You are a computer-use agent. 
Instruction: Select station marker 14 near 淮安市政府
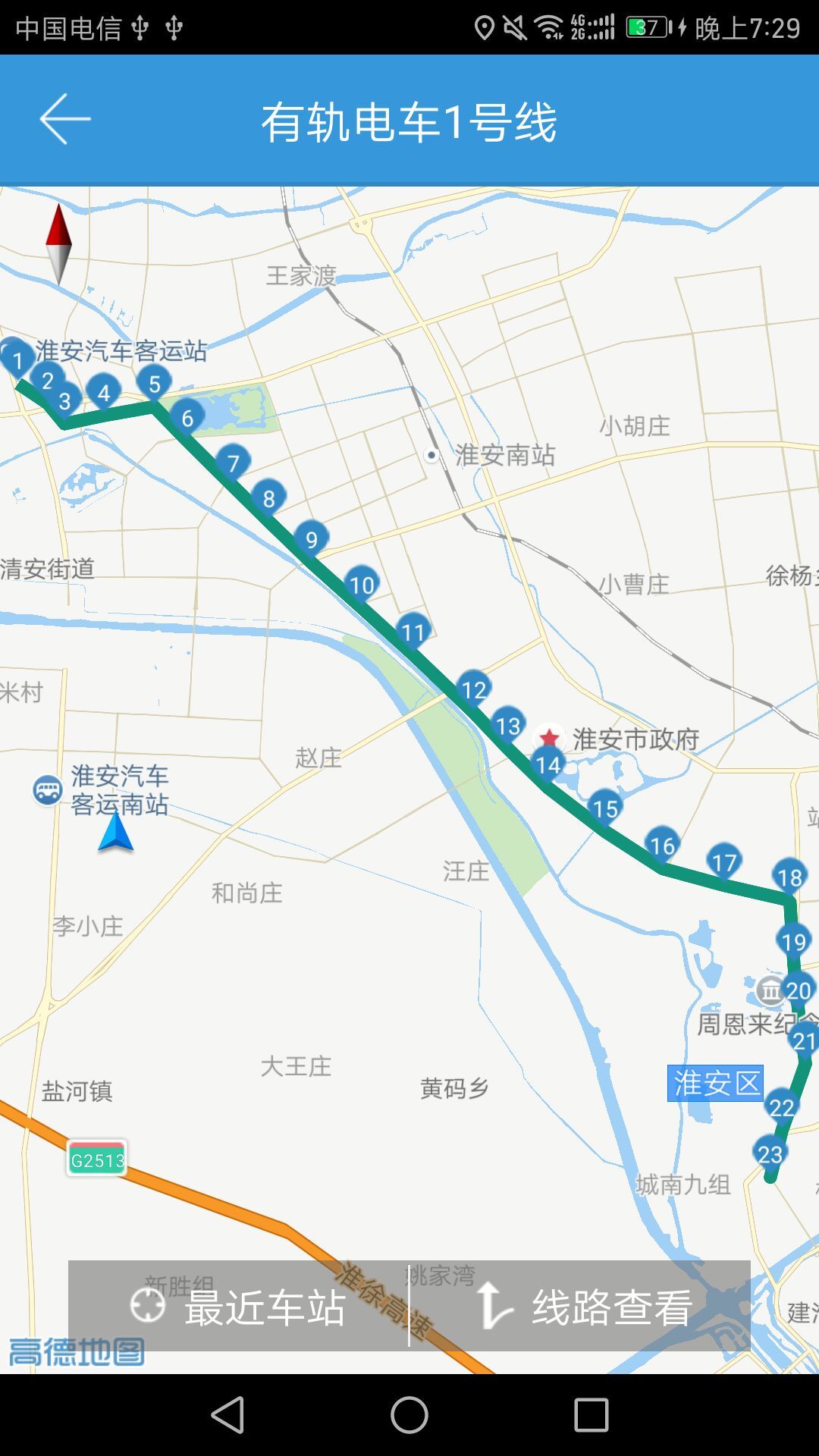(548, 764)
